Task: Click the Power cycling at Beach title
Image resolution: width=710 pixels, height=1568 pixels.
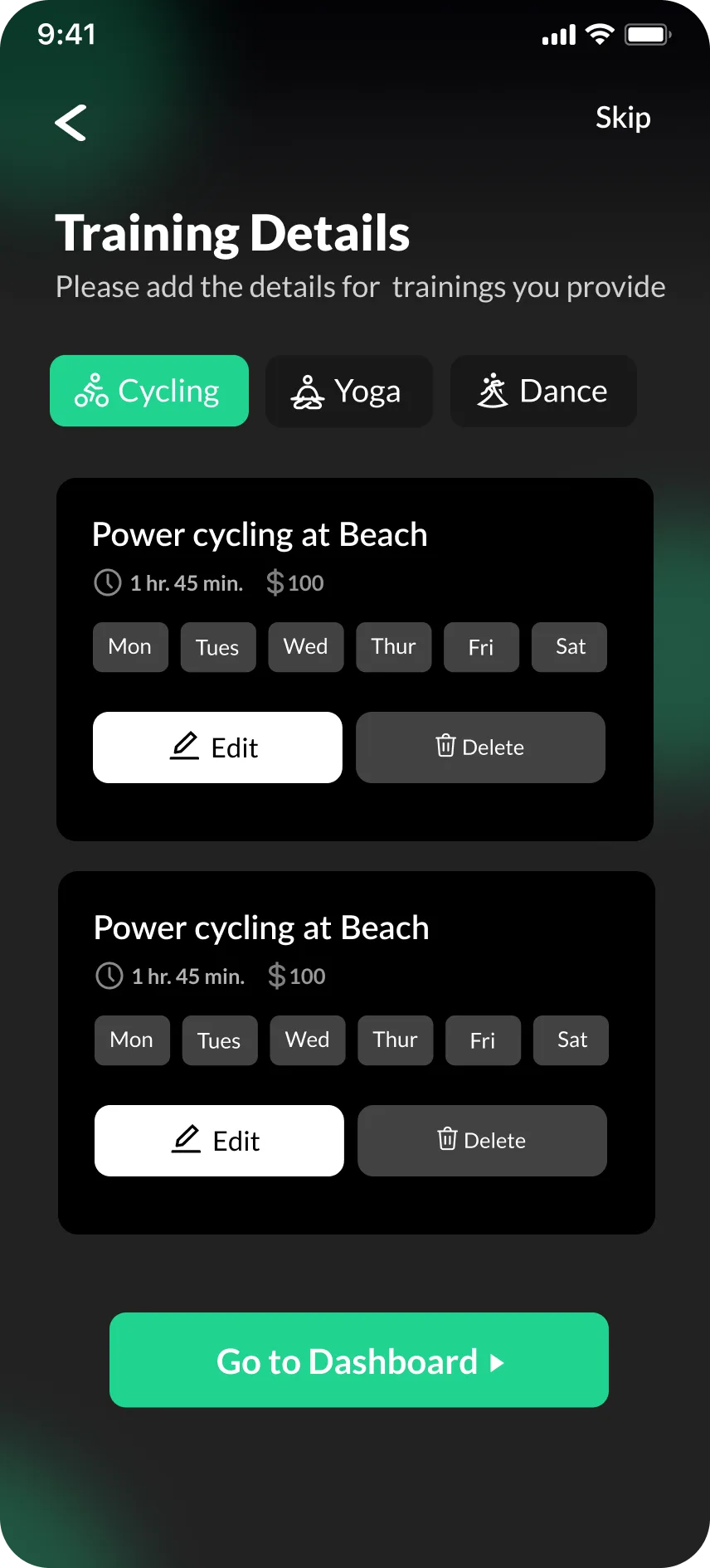Action: click(260, 534)
